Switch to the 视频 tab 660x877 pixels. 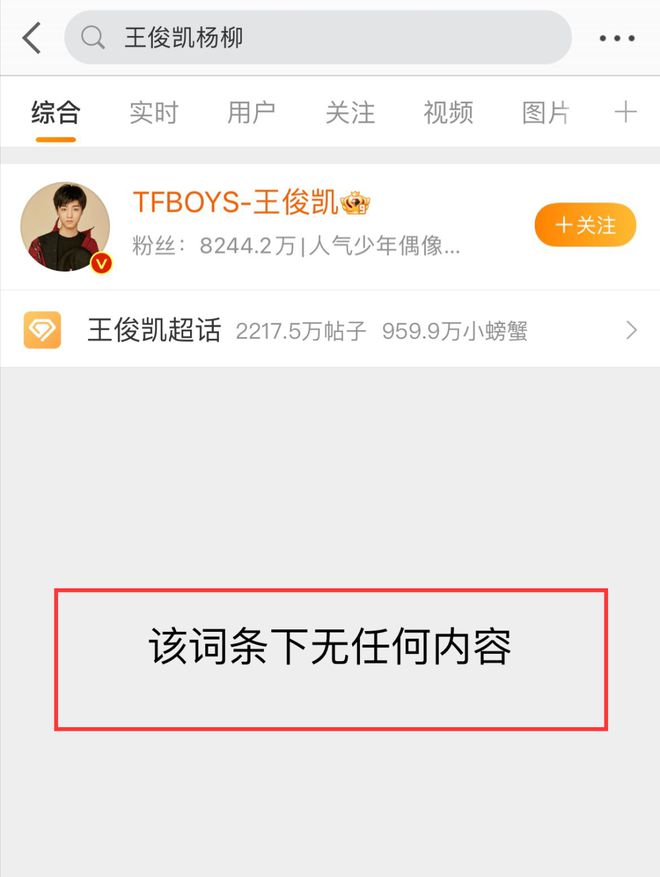click(x=447, y=112)
